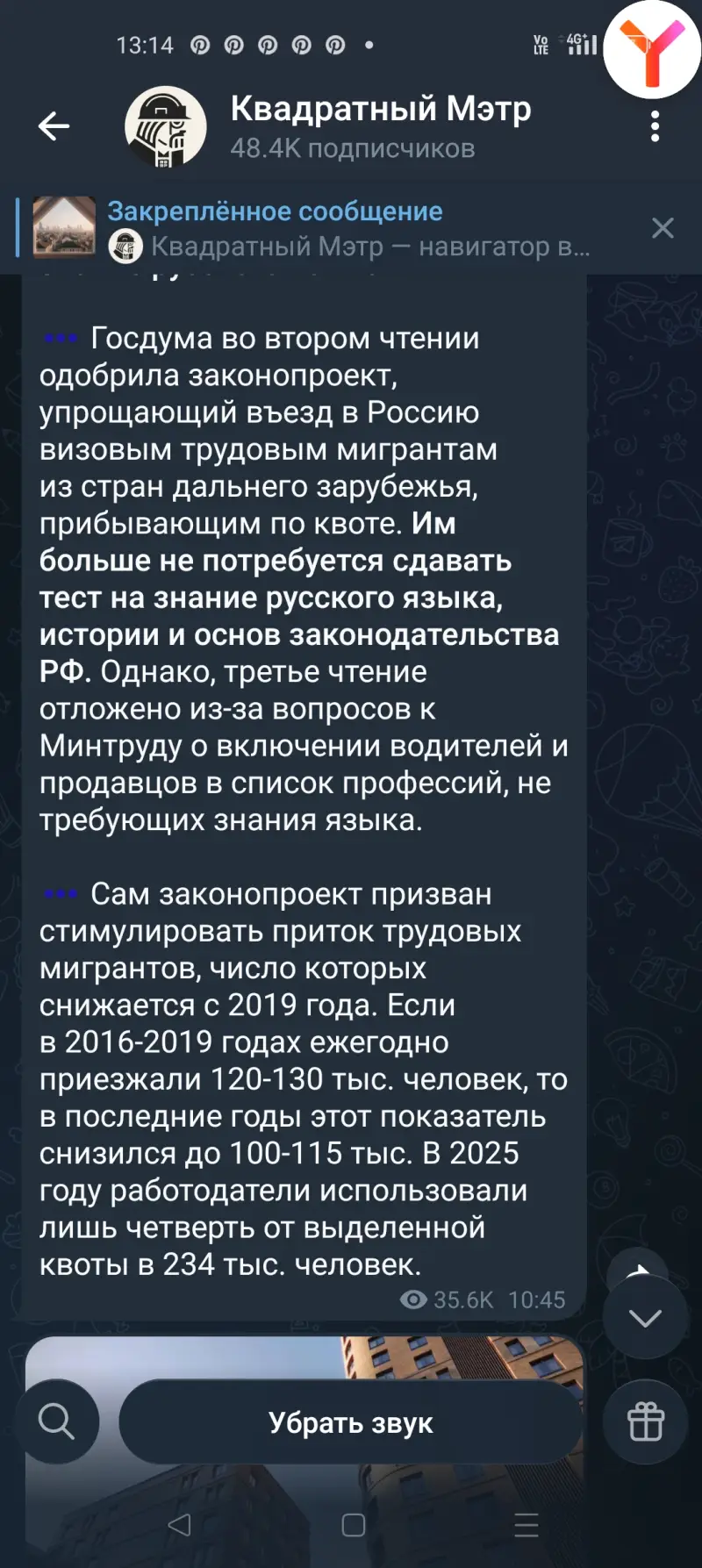Open the three-dot overflow menu
The image size is (702, 1568).
coord(655,126)
